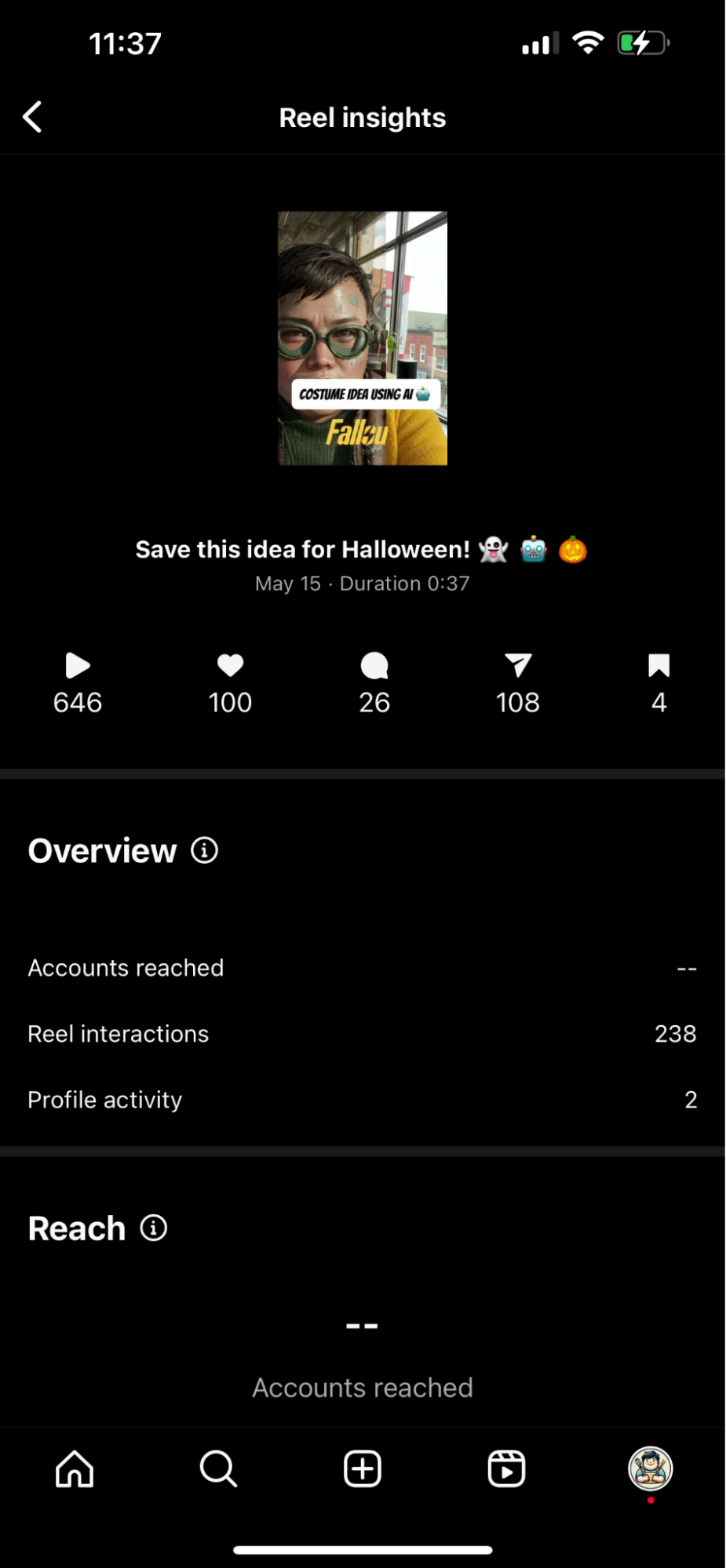
Task: Open the Search tab
Action: pyautogui.click(x=218, y=1468)
